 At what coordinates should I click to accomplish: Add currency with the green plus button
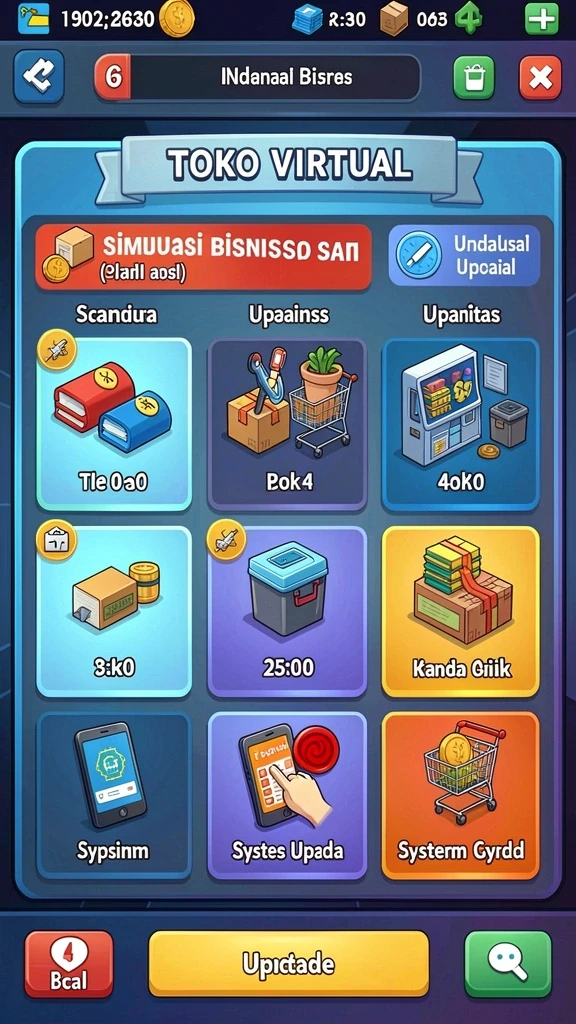point(541,18)
